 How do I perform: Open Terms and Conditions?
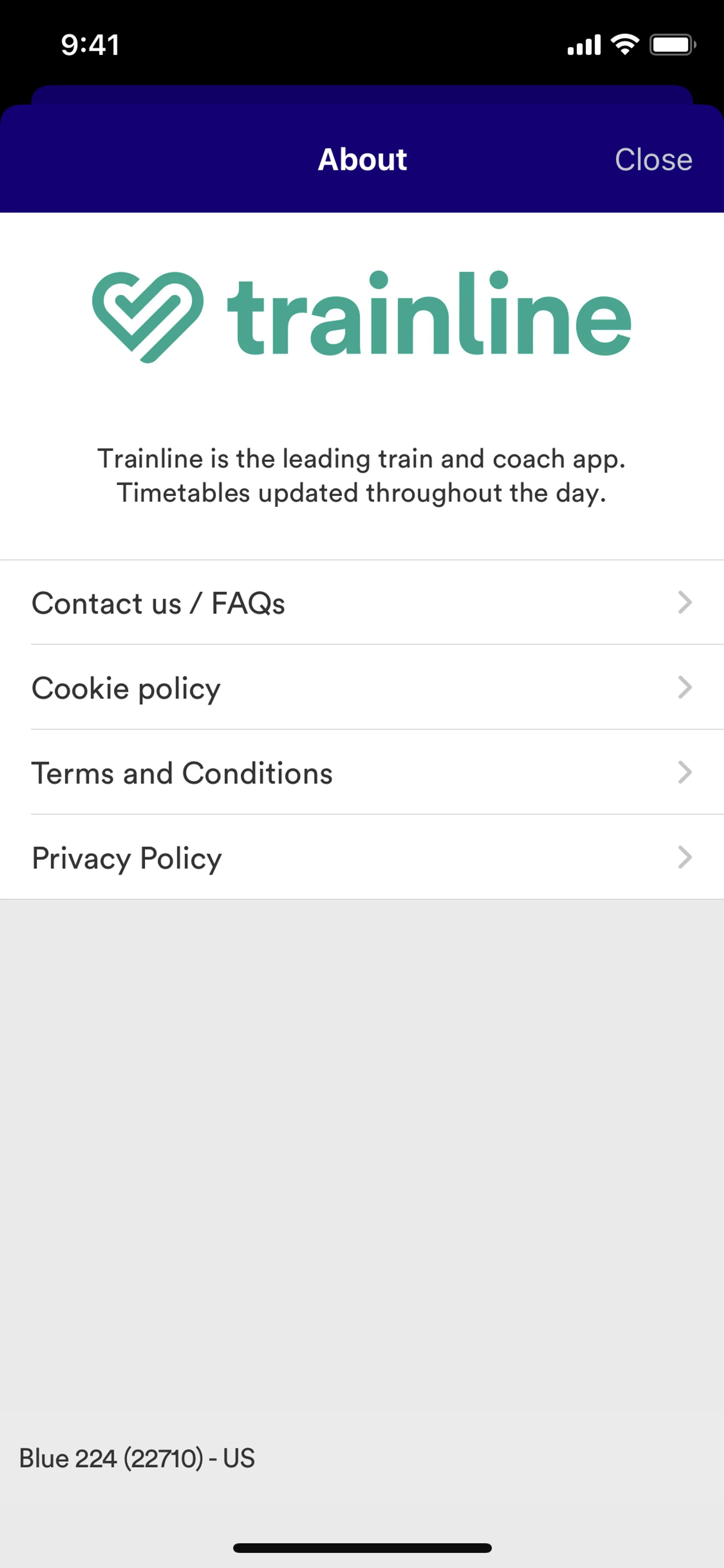pyautogui.click(x=361, y=773)
